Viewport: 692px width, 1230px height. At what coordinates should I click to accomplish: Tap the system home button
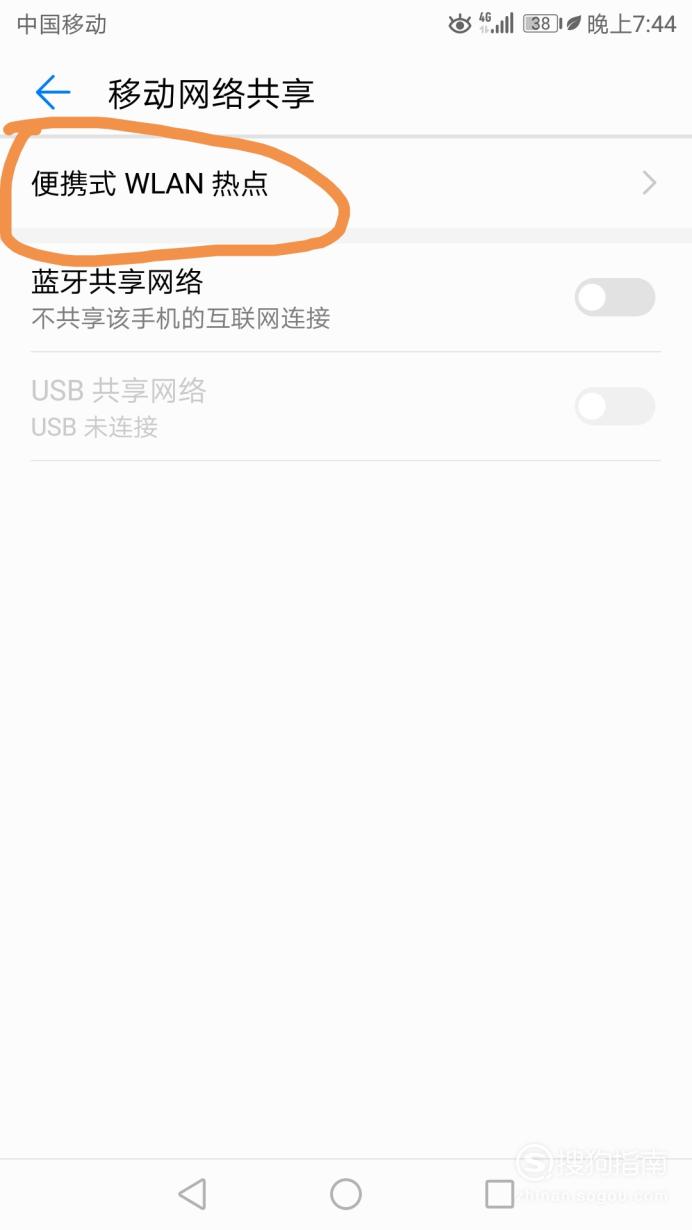(346, 1193)
